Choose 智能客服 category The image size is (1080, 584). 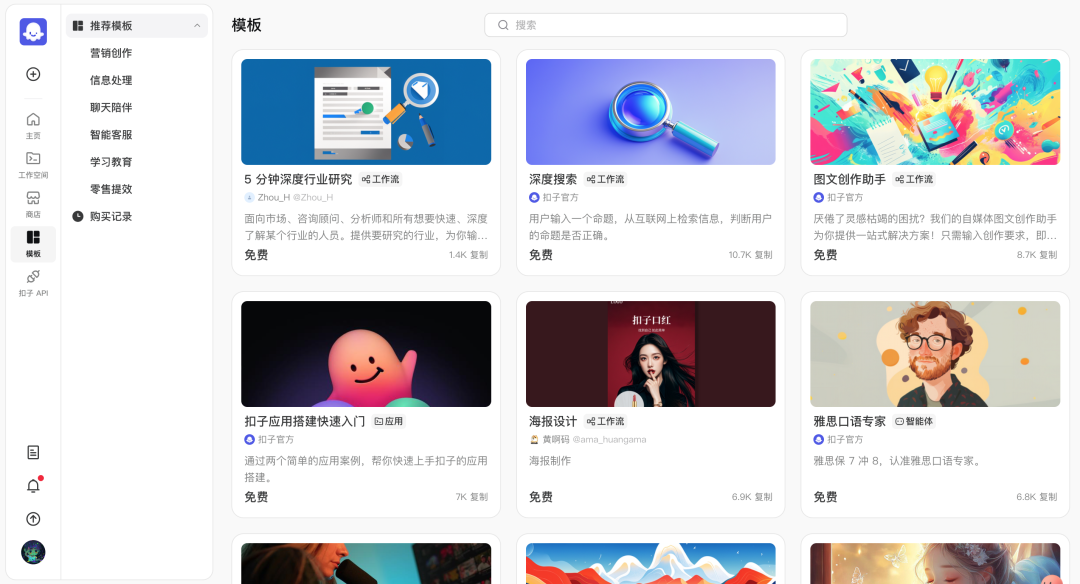[111, 134]
